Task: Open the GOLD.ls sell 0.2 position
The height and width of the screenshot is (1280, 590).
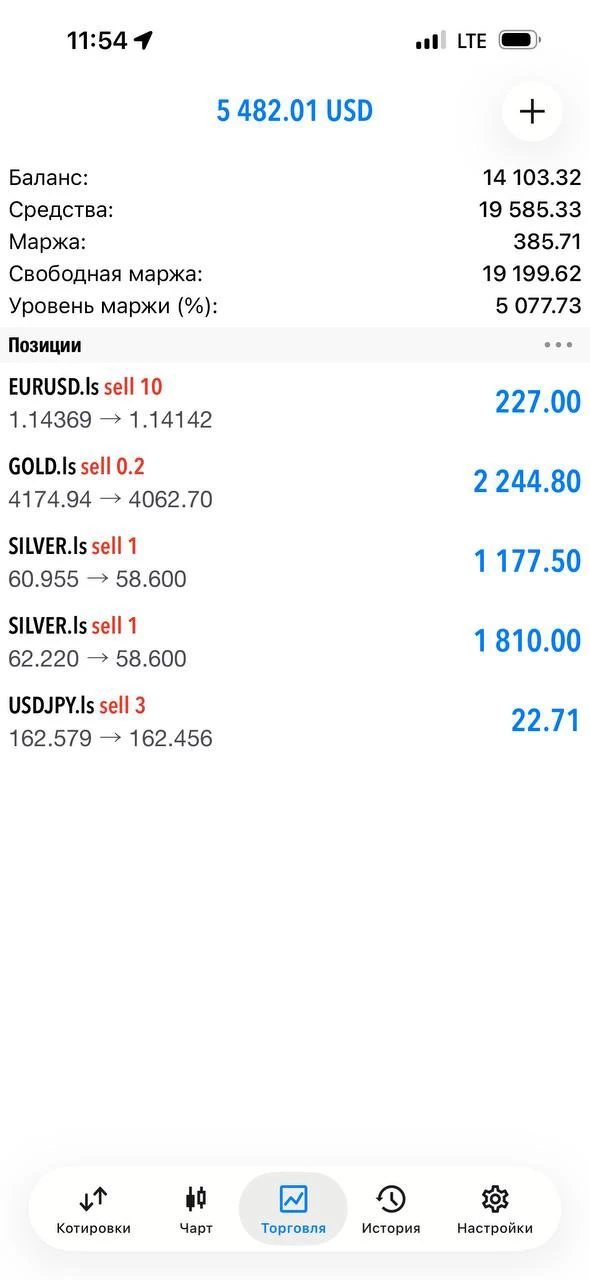Action: tap(295, 482)
